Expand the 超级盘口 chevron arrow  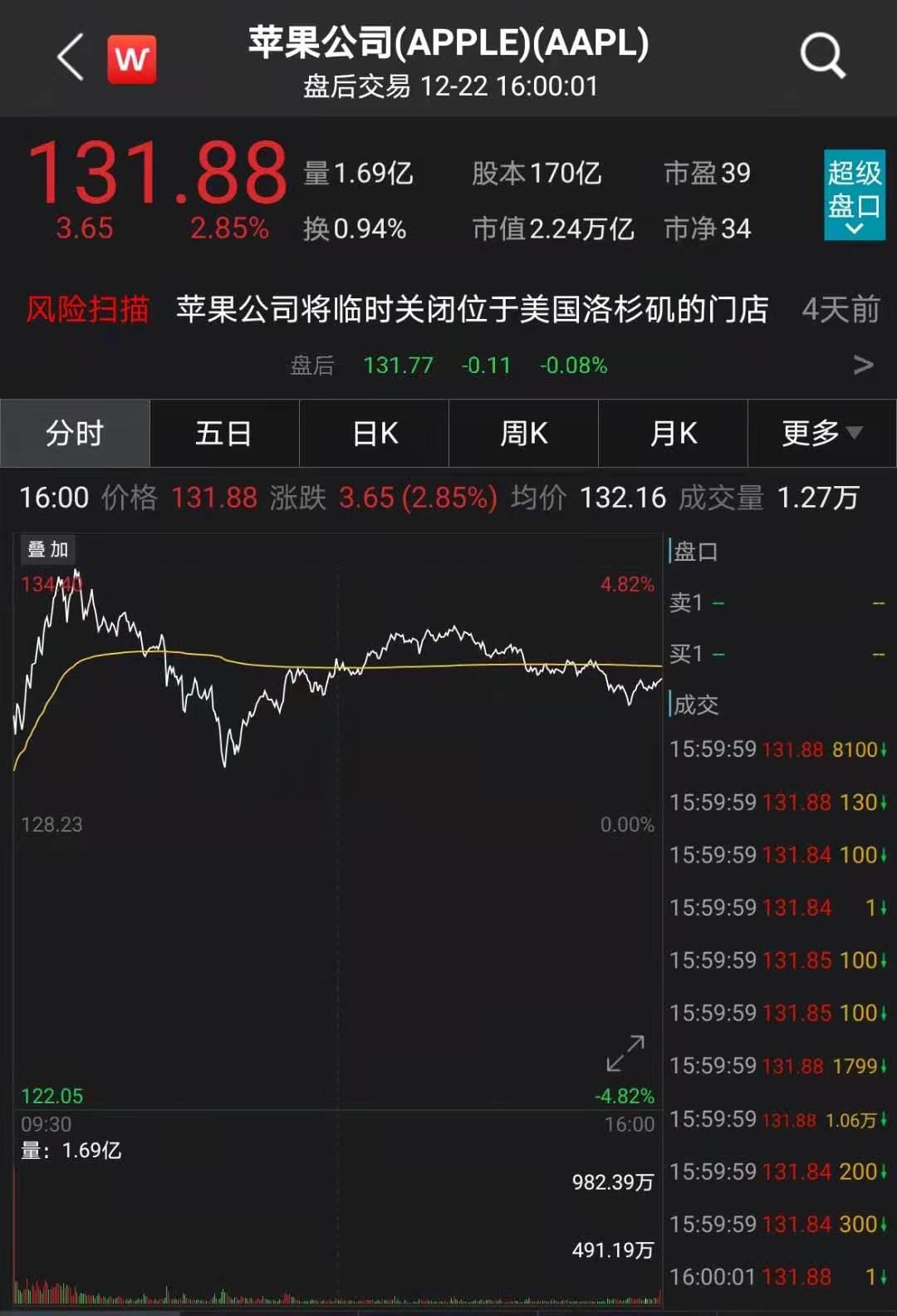coord(854,228)
